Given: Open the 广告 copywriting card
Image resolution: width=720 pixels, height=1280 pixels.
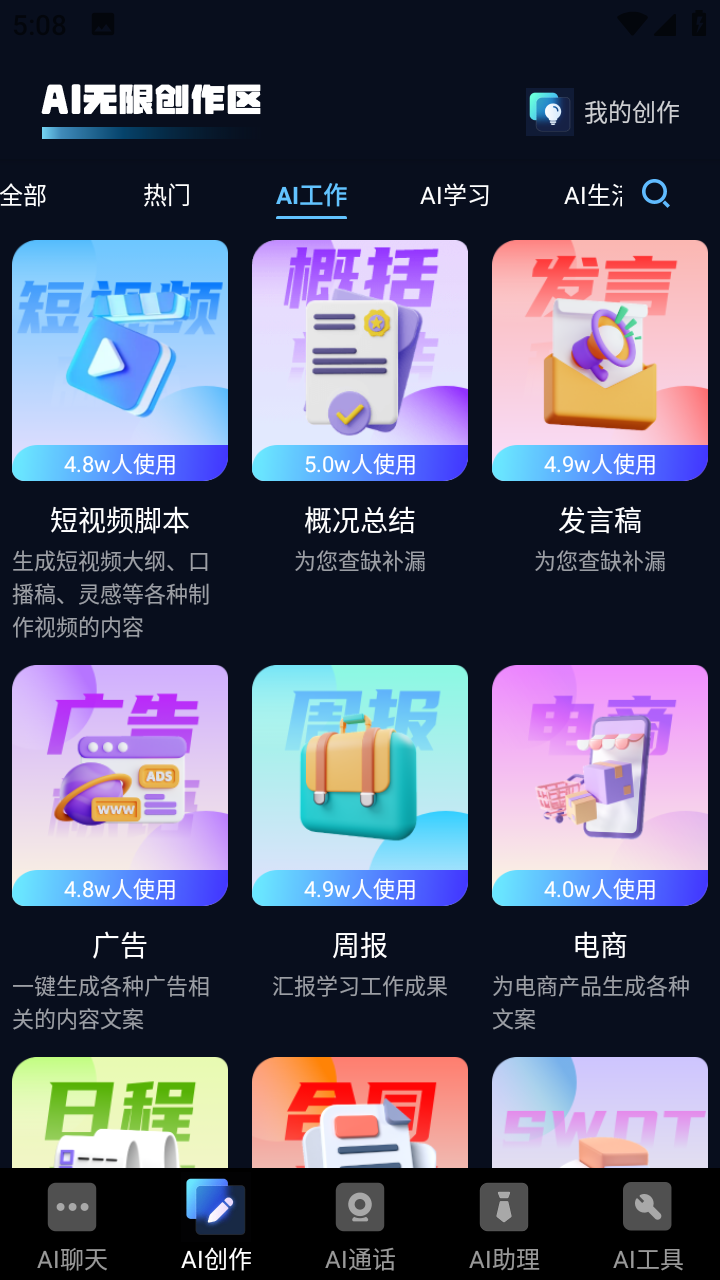Looking at the screenshot, I should [x=120, y=785].
